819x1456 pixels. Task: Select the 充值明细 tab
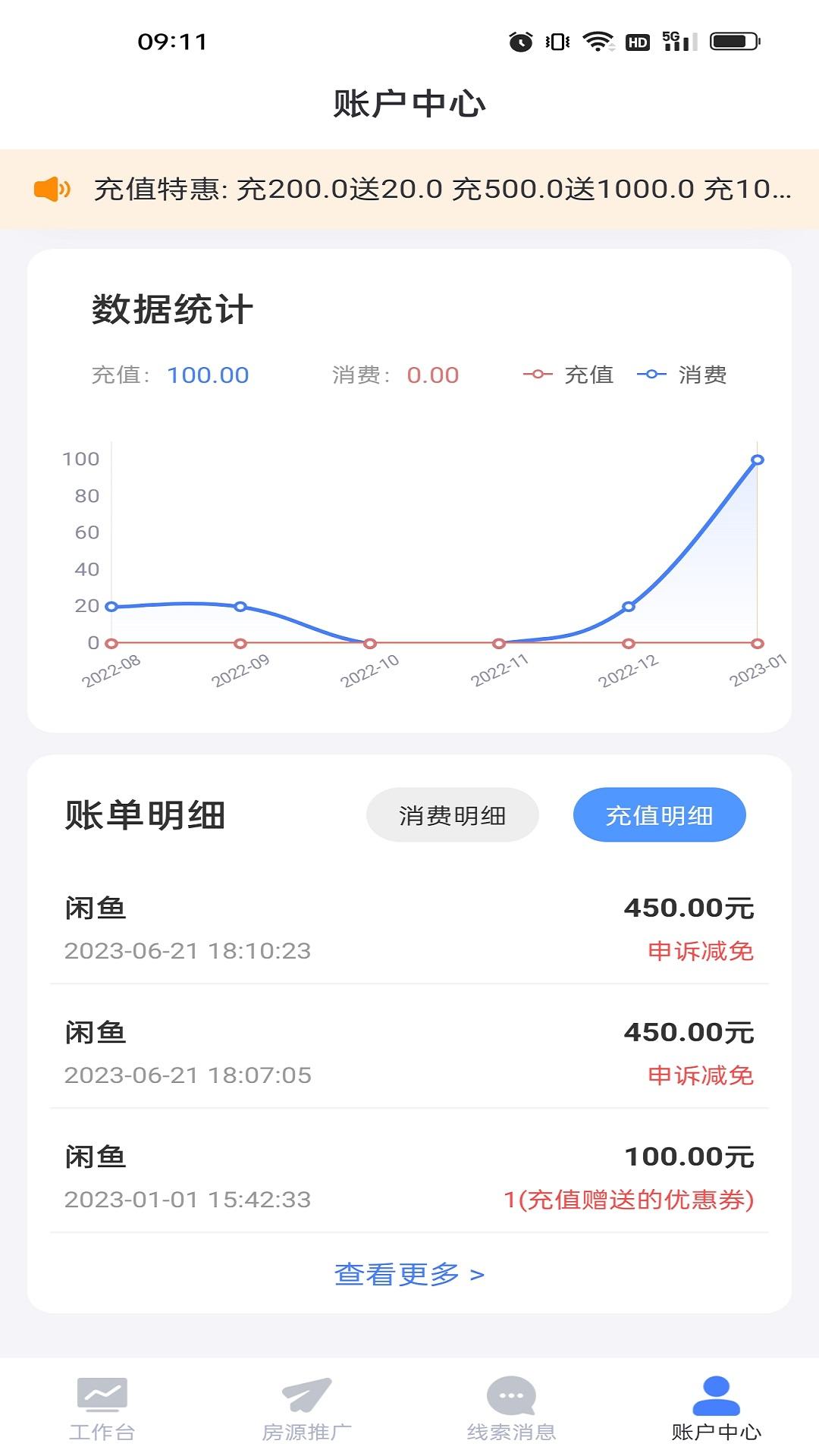(660, 814)
